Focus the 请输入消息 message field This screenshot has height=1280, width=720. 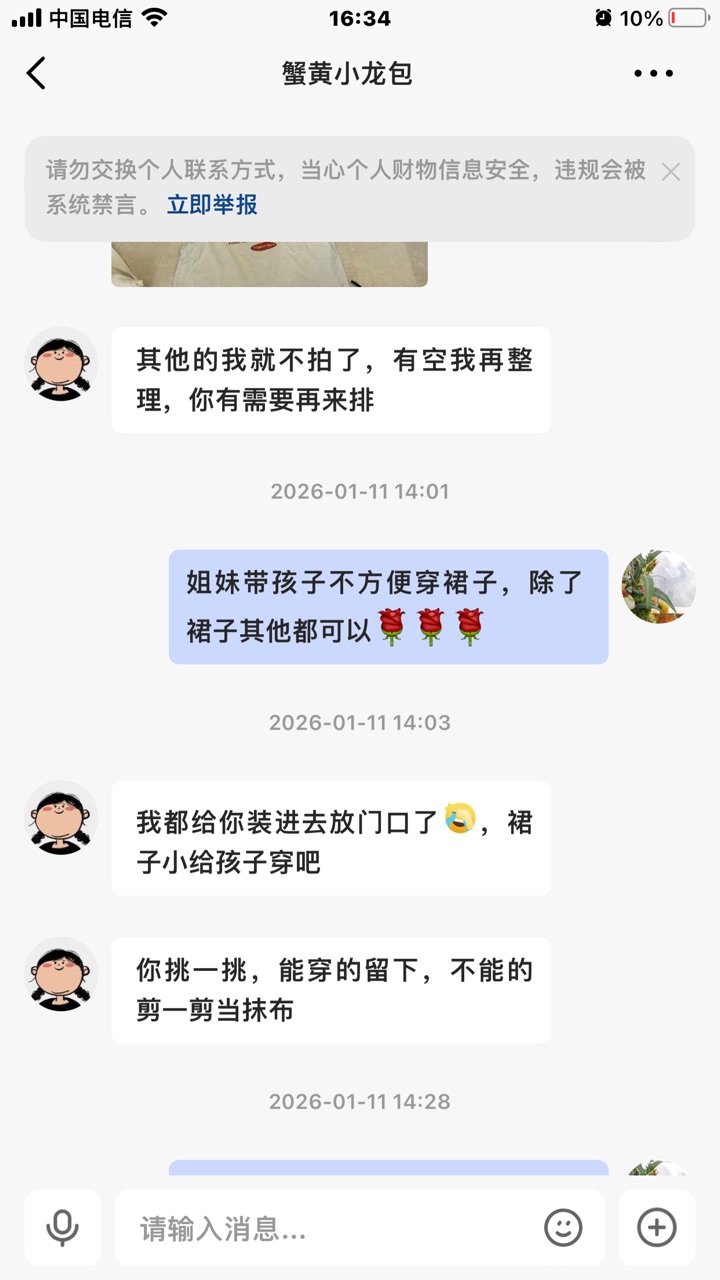point(330,1228)
